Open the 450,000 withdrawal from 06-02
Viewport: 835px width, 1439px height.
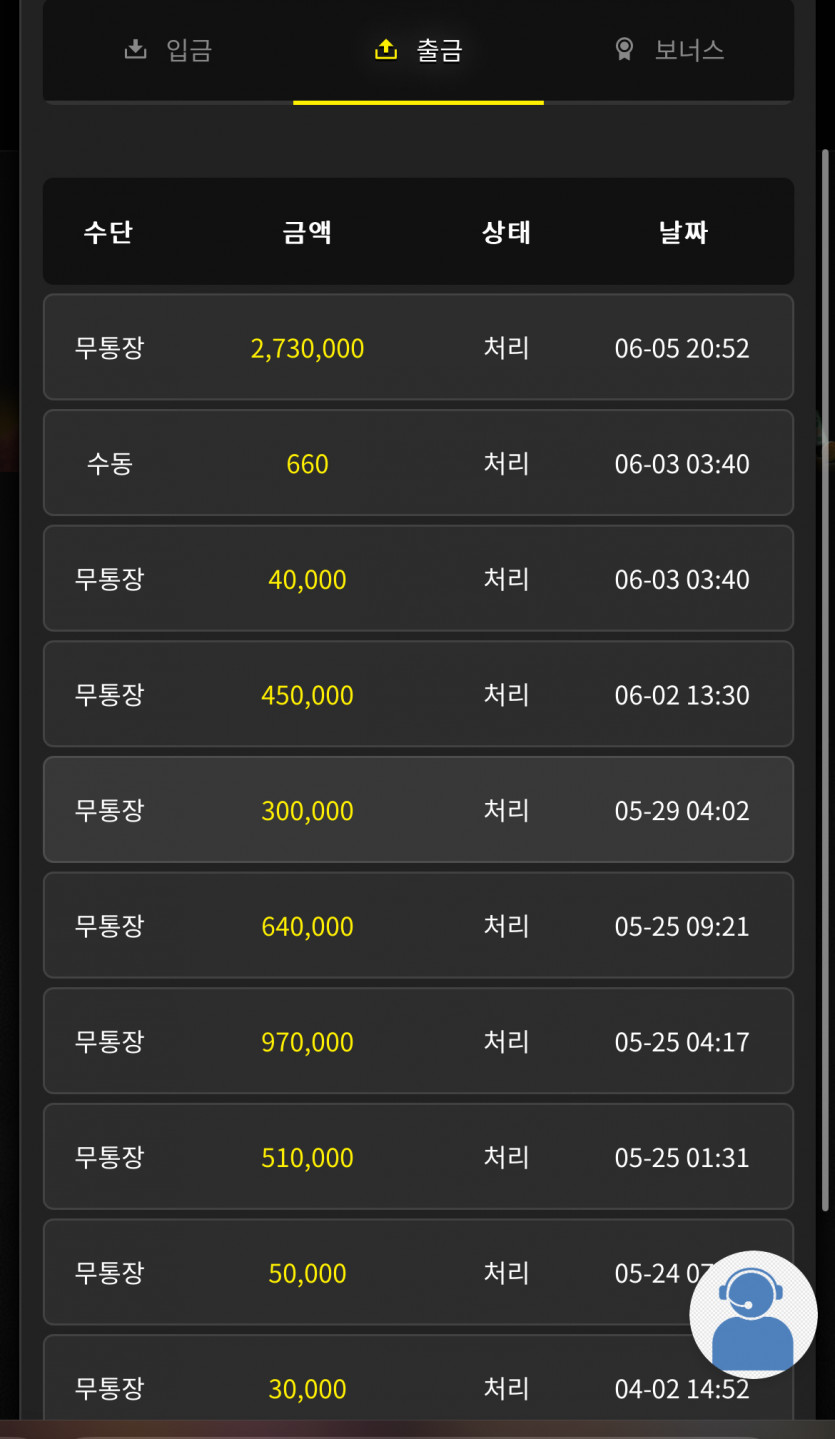pyautogui.click(x=418, y=694)
